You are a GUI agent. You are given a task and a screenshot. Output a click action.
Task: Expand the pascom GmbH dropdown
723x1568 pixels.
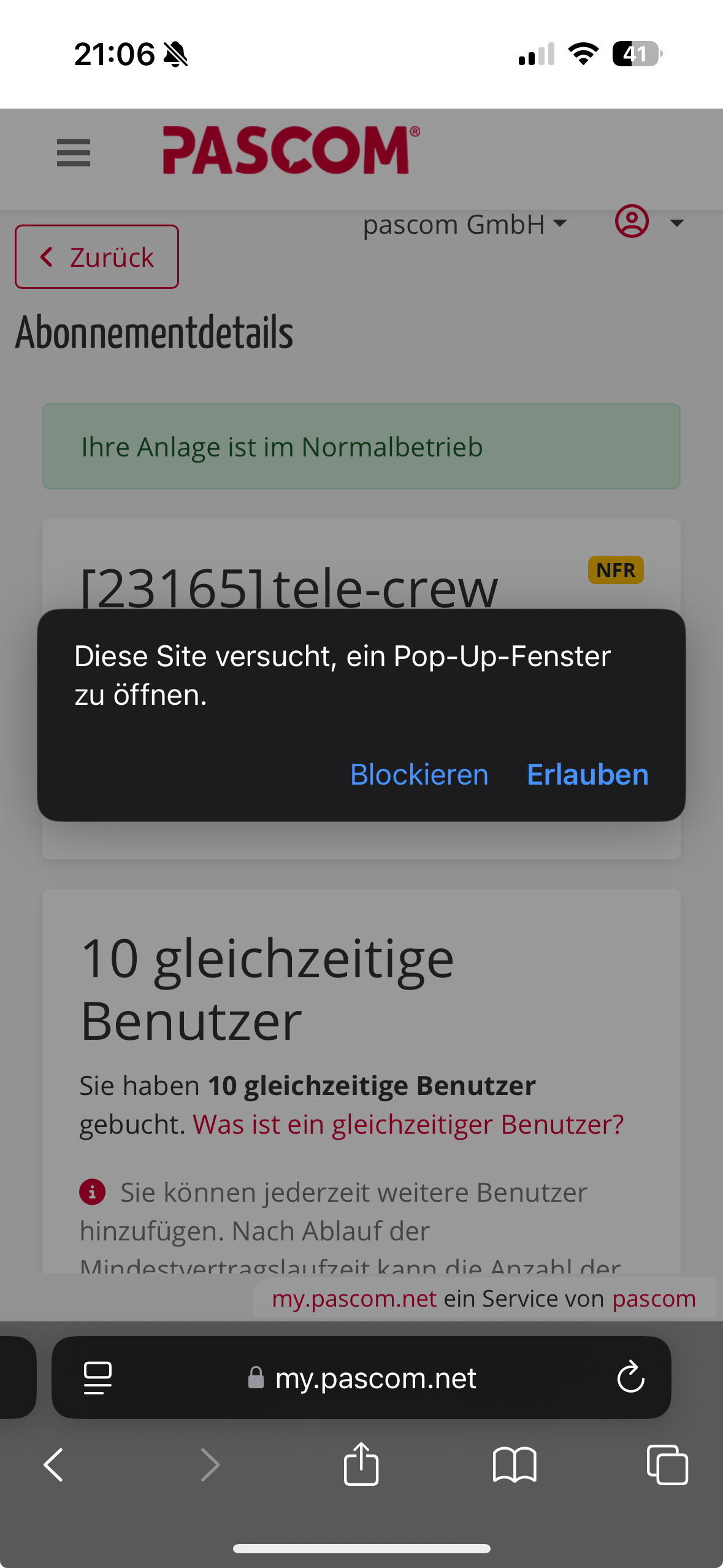[x=464, y=225]
